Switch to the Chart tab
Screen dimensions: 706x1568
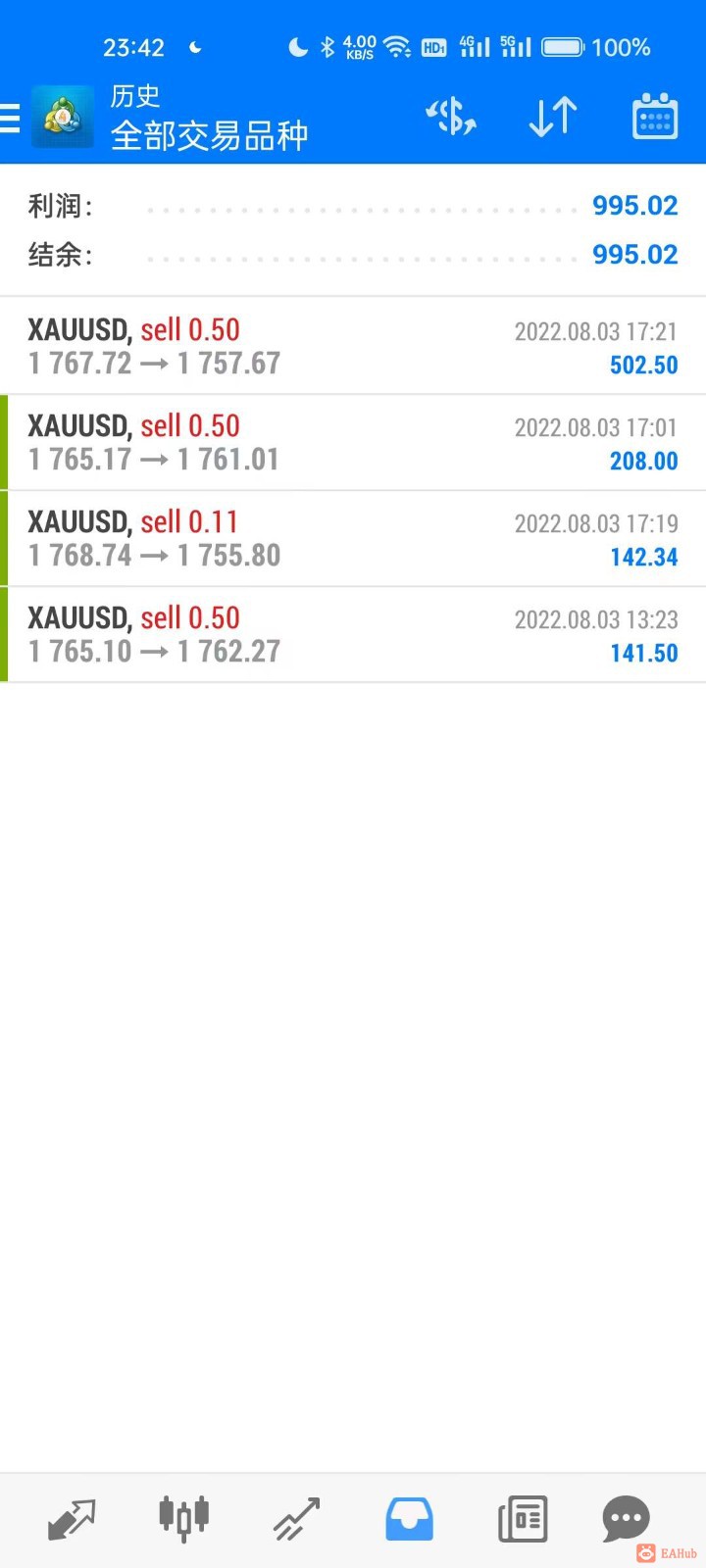(x=184, y=1519)
